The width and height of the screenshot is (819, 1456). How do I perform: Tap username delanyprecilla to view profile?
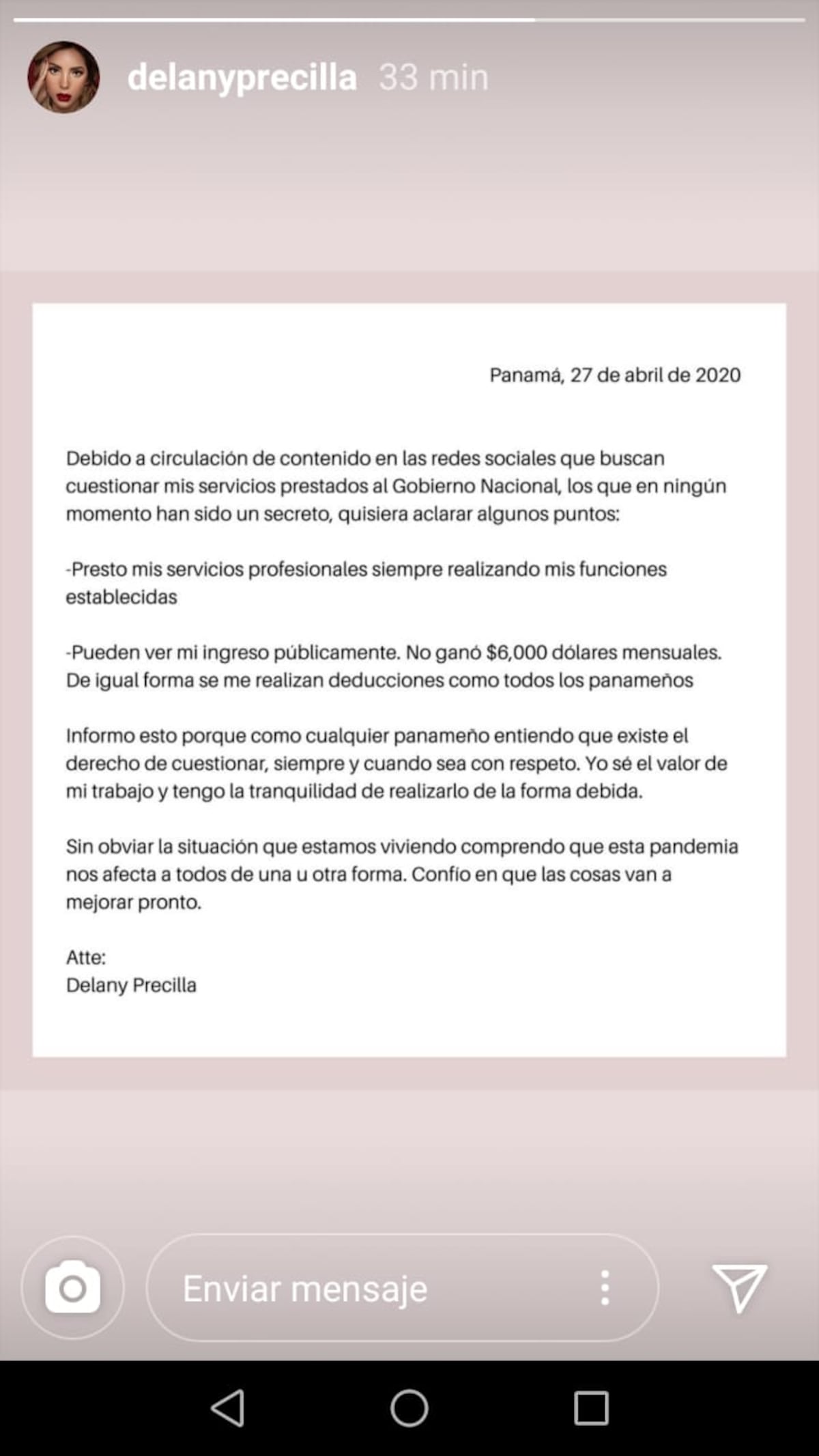[242, 77]
